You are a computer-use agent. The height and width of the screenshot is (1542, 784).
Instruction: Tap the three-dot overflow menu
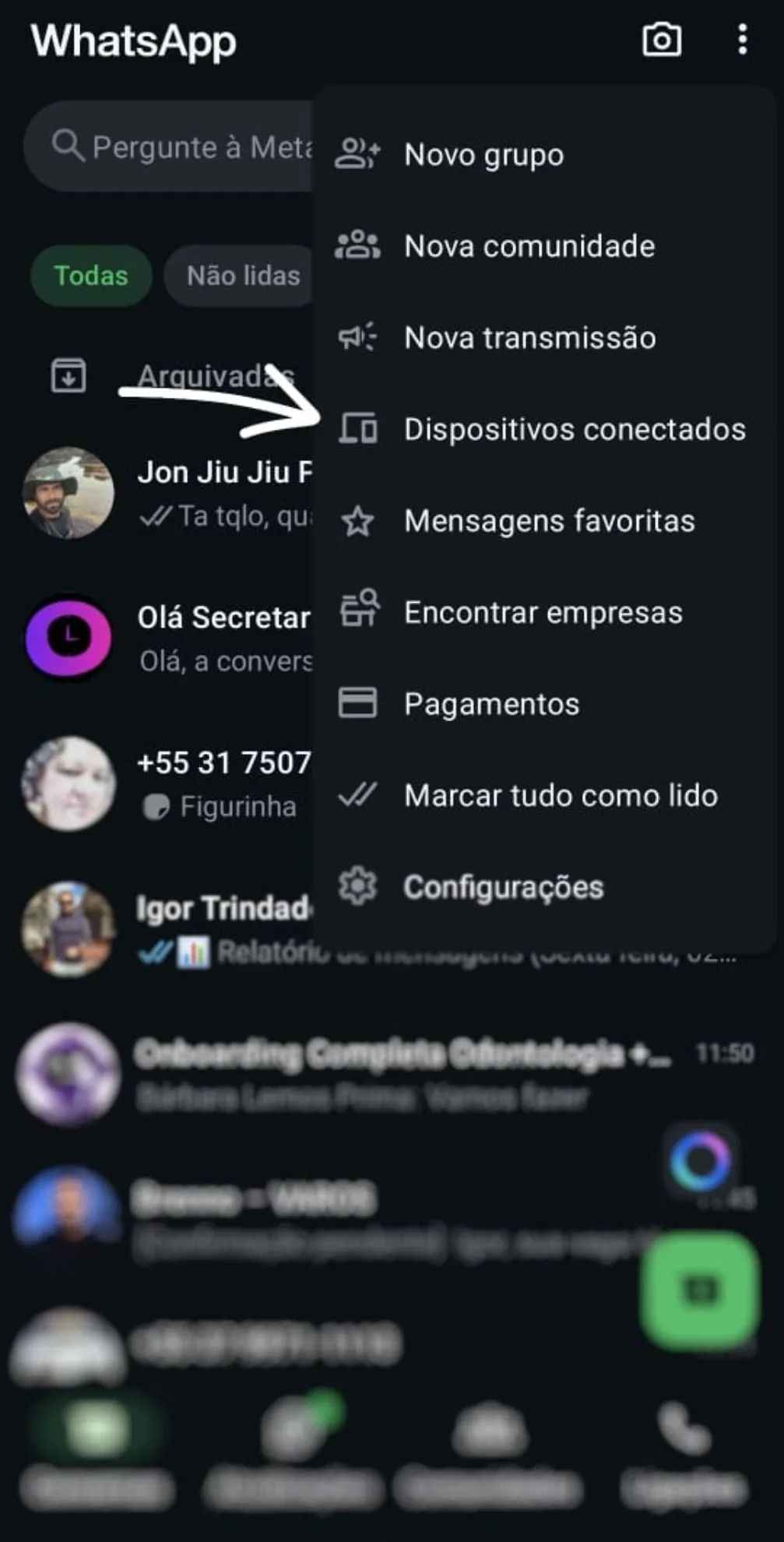pos(742,40)
